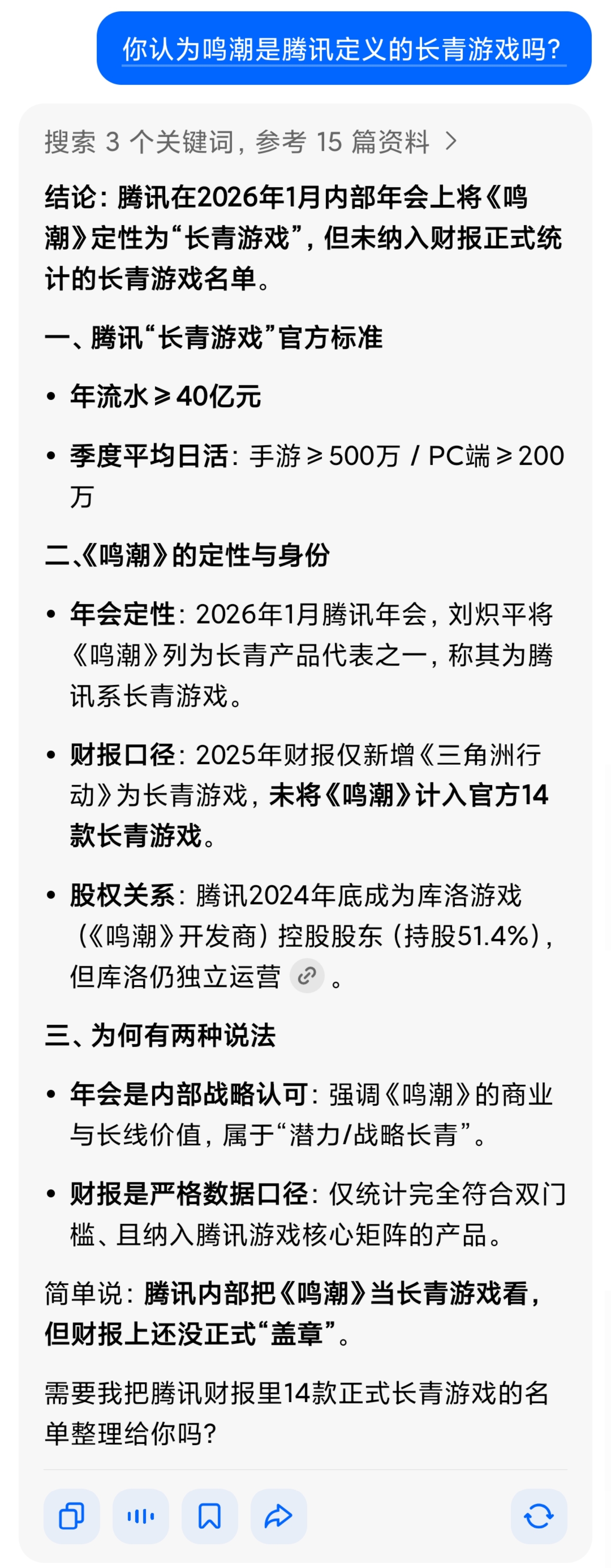Bookmark this answer

210,1516
